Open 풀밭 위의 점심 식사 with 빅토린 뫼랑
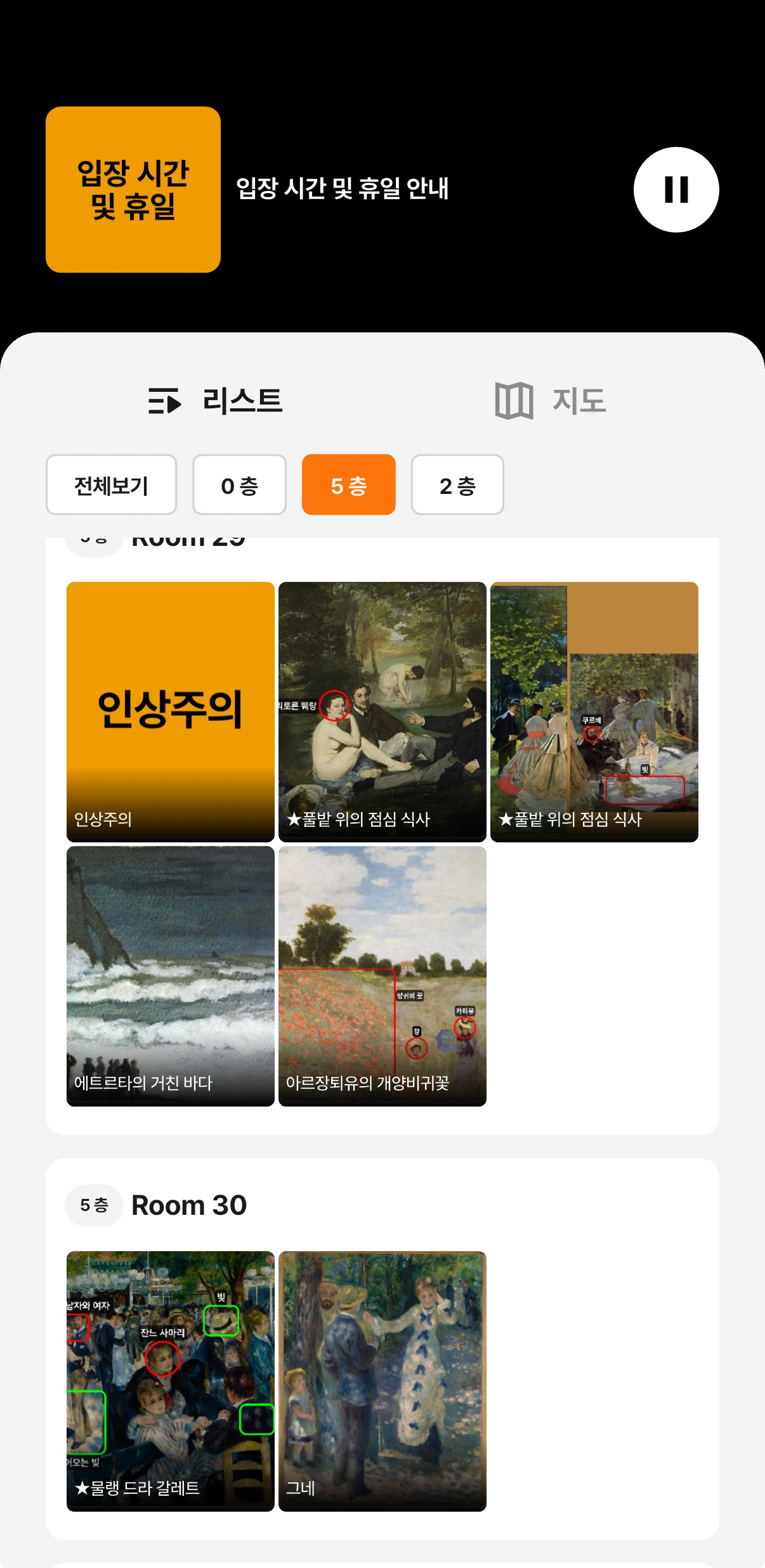The height and width of the screenshot is (1568, 765). coord(382,711)
